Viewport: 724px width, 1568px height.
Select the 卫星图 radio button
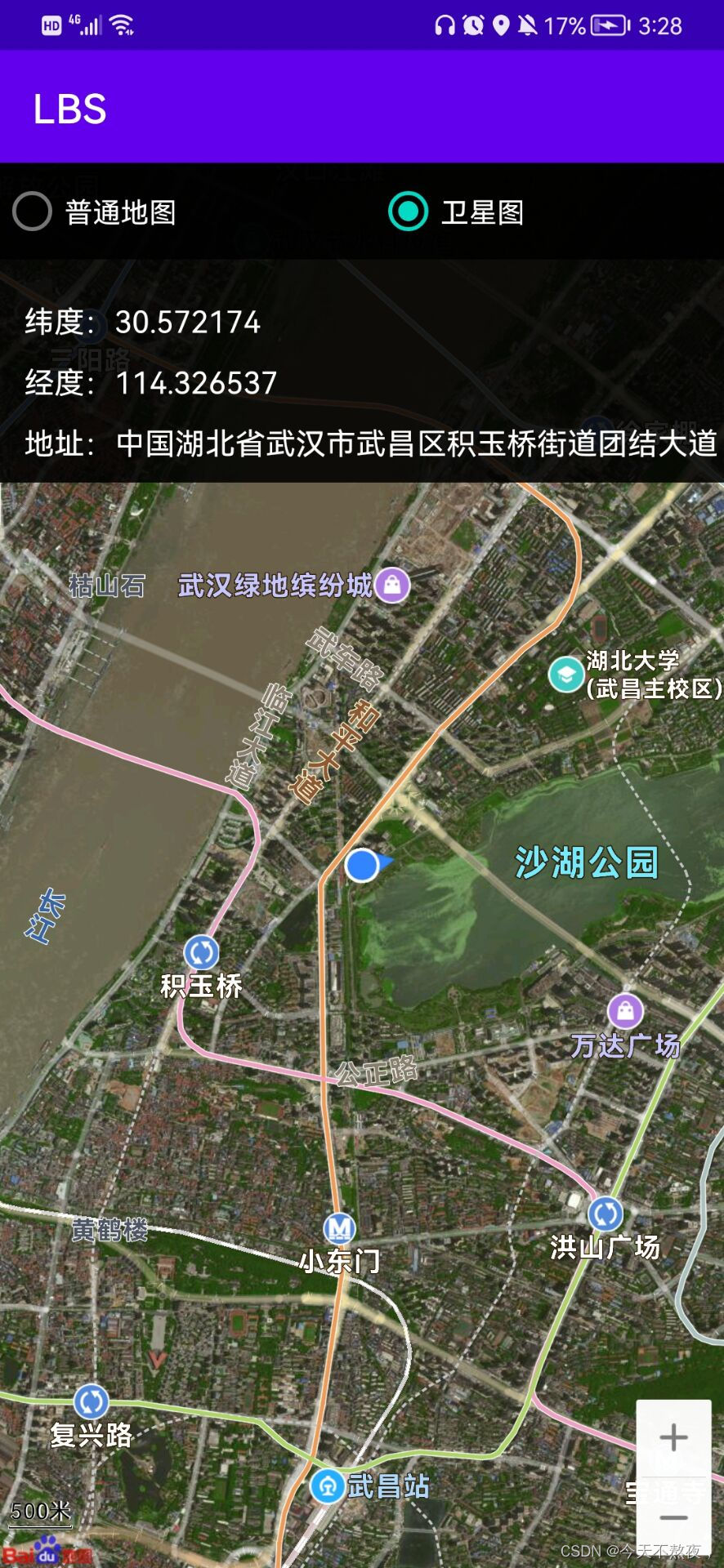tap(408, 212)
